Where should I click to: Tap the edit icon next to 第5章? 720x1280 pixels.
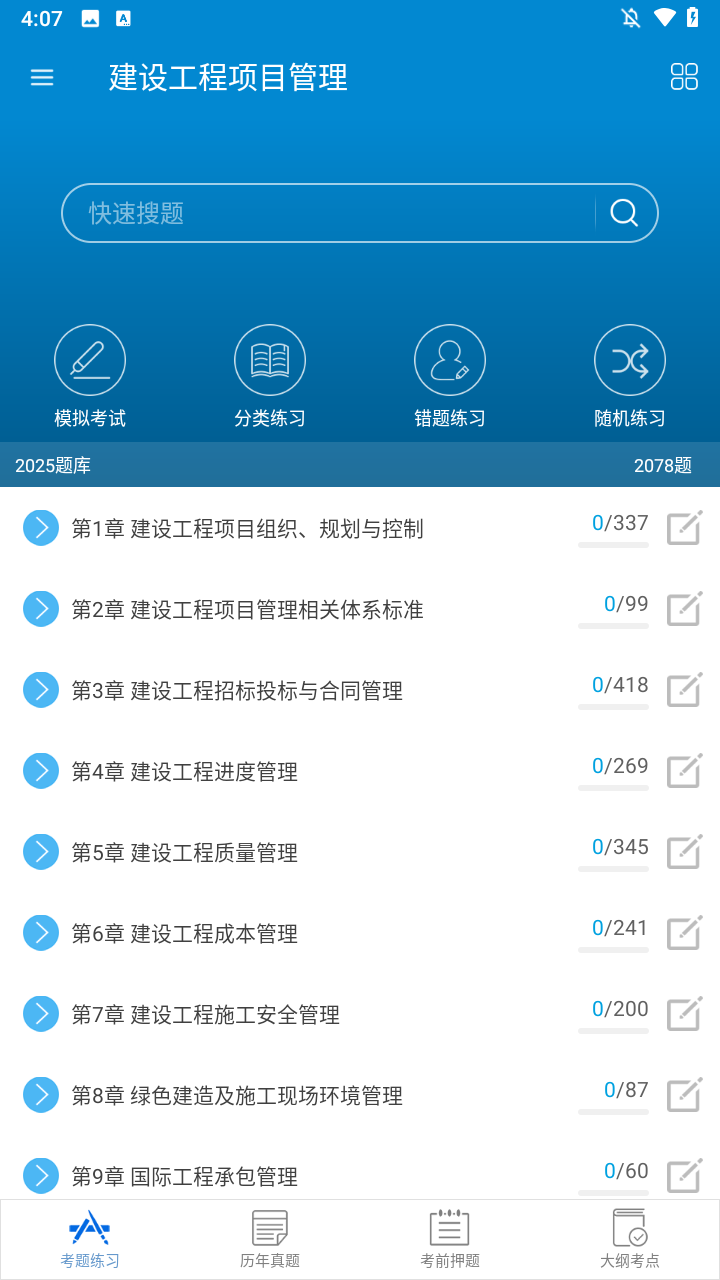(683, 851)
